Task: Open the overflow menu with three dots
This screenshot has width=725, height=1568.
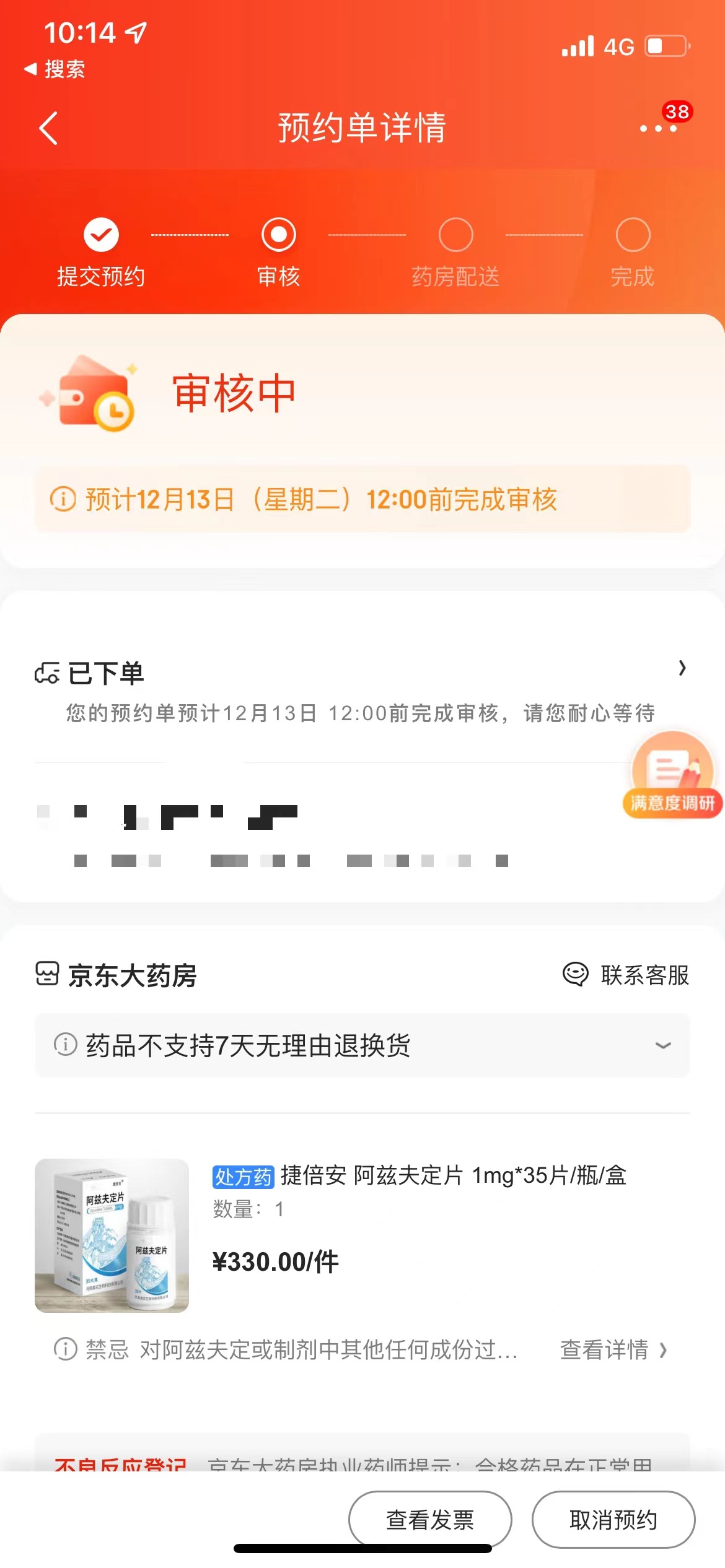Action: (658, 128)
